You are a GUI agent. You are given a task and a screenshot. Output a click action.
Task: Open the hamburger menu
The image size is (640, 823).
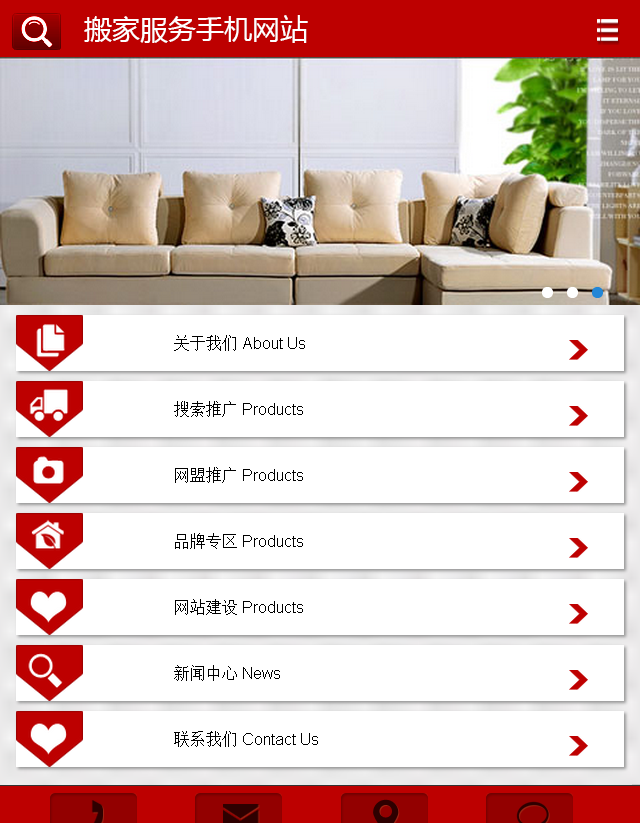(x=607, y=31)
